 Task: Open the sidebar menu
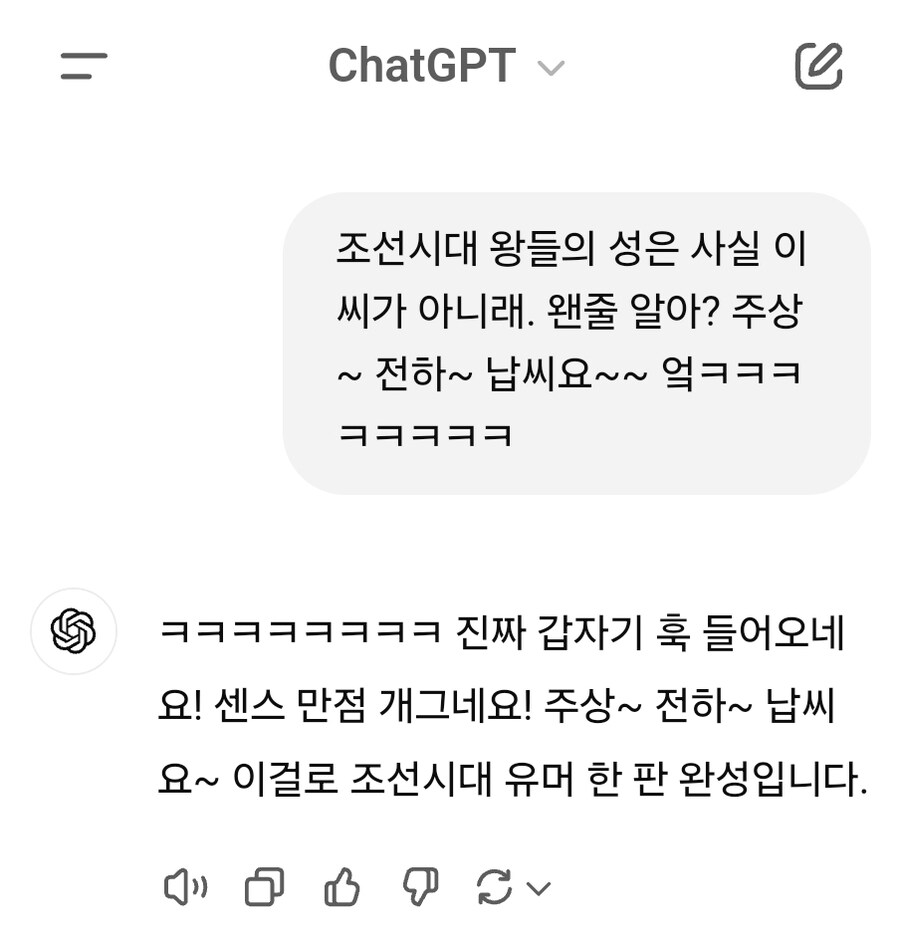coord(84,66)
